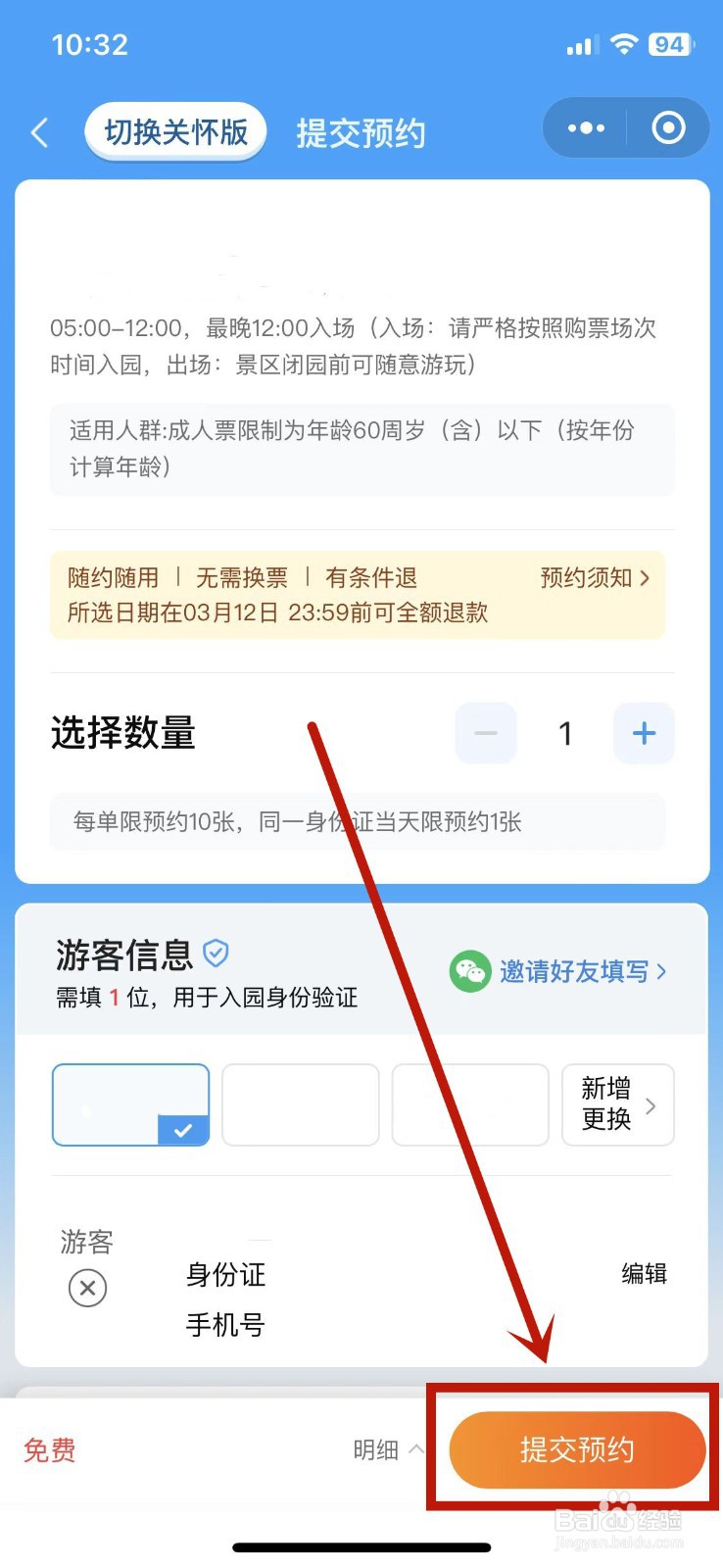Image resolution: width=723 pixels, height=1568 pixels.
Task: Tap the minus icon to decrease ticket quantity
Action: click(x=486, y=733)
